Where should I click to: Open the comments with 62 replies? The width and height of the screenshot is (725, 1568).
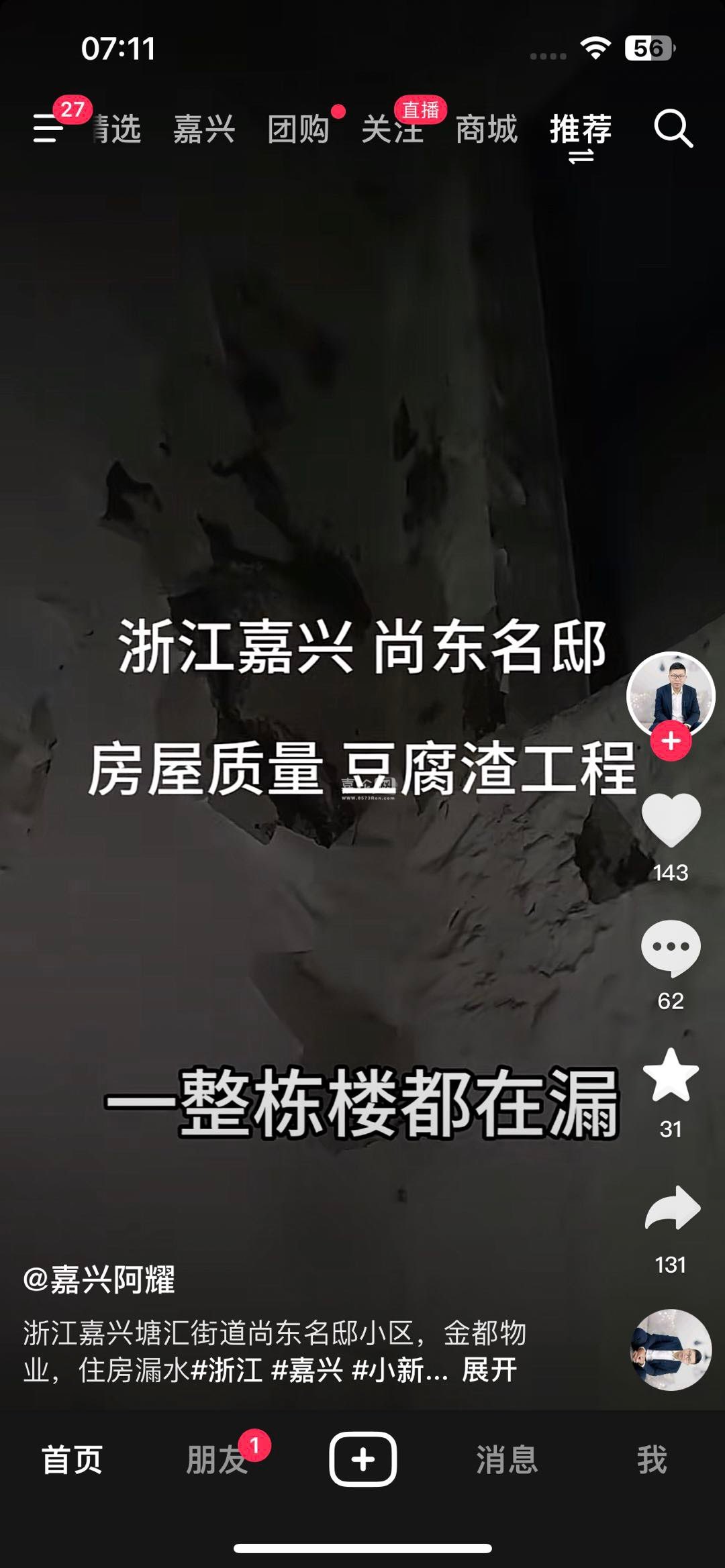[671, 947]
